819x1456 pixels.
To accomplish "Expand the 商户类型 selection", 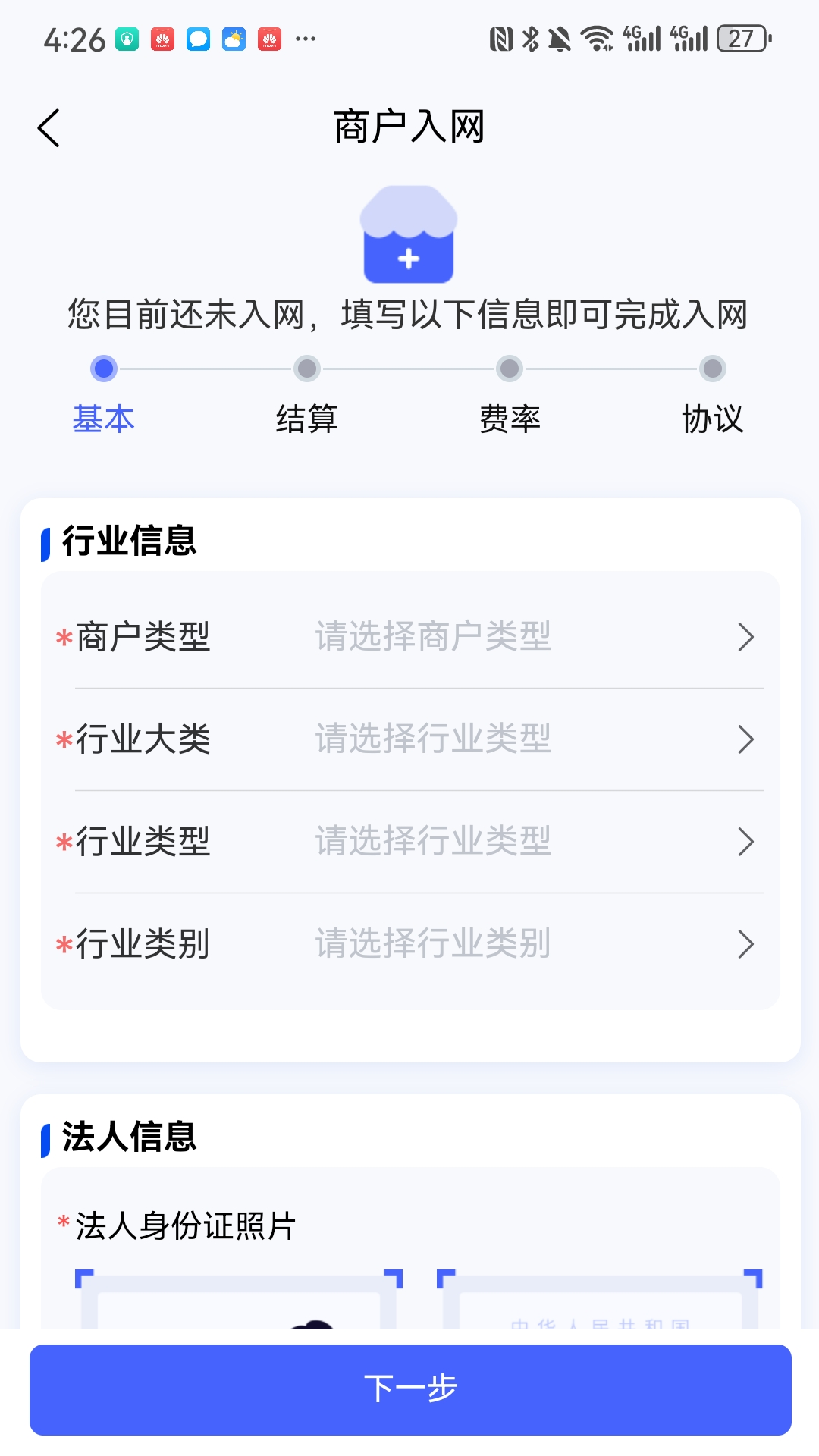I will 409,638.
